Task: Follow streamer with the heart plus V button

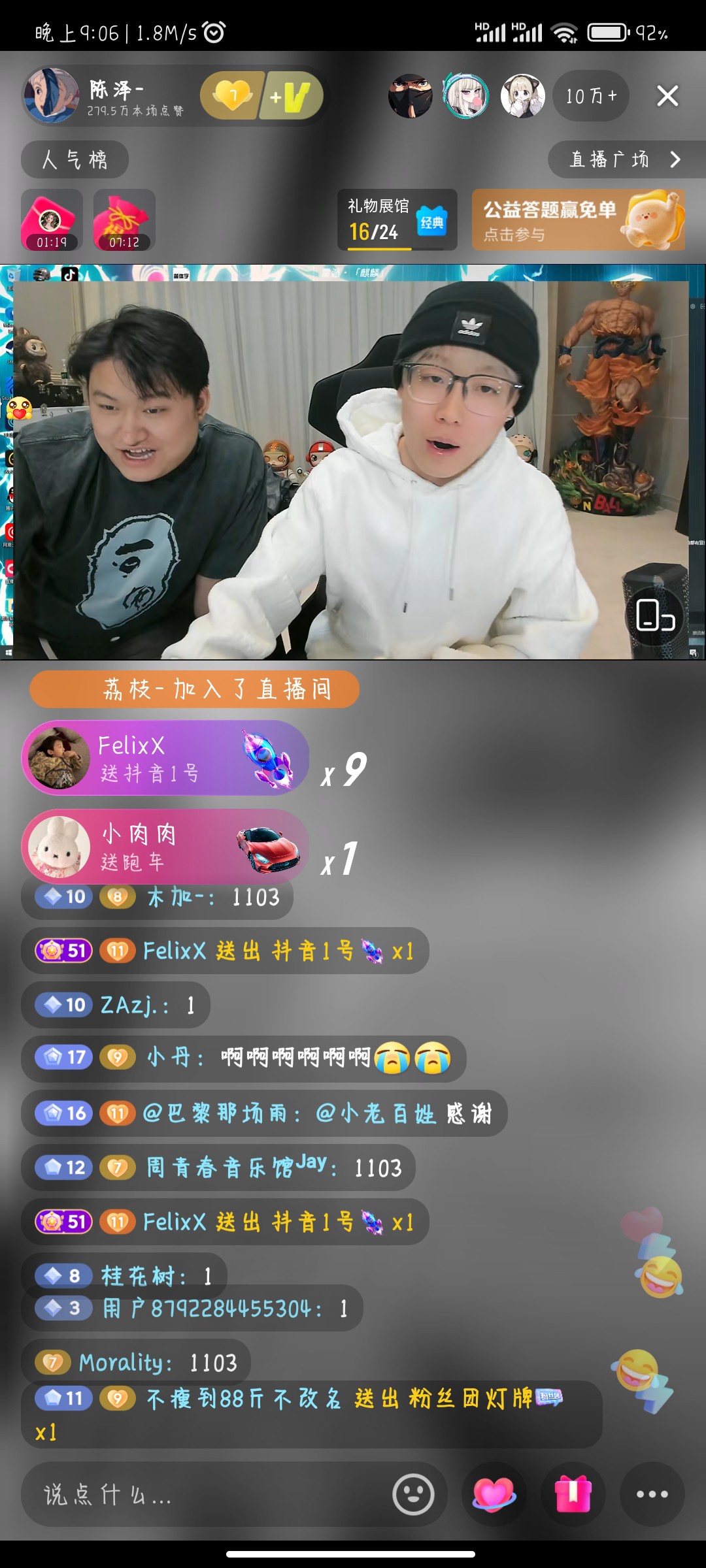Action: [261, 96]
